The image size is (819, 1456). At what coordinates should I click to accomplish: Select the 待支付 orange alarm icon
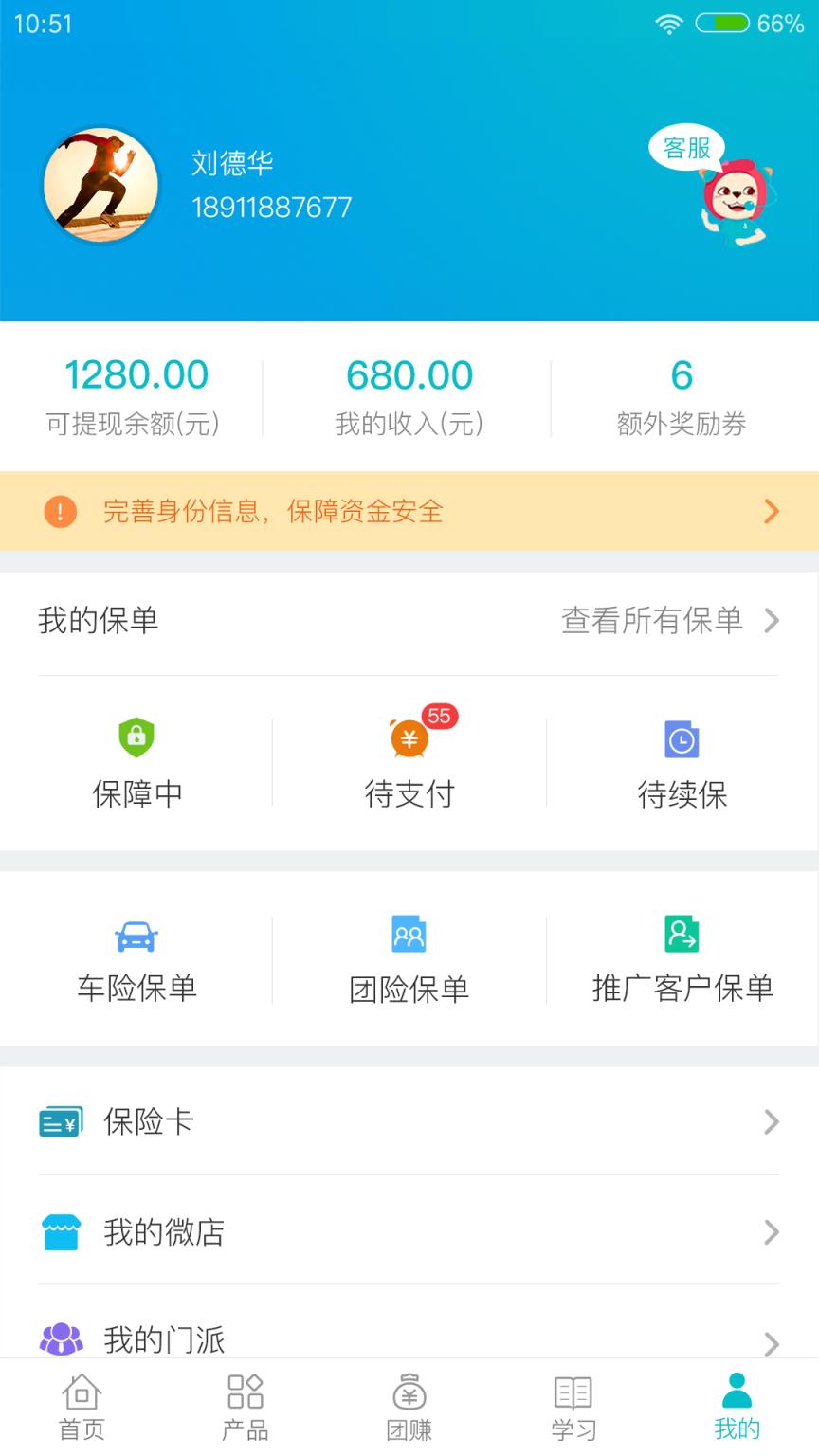point(408,739)
